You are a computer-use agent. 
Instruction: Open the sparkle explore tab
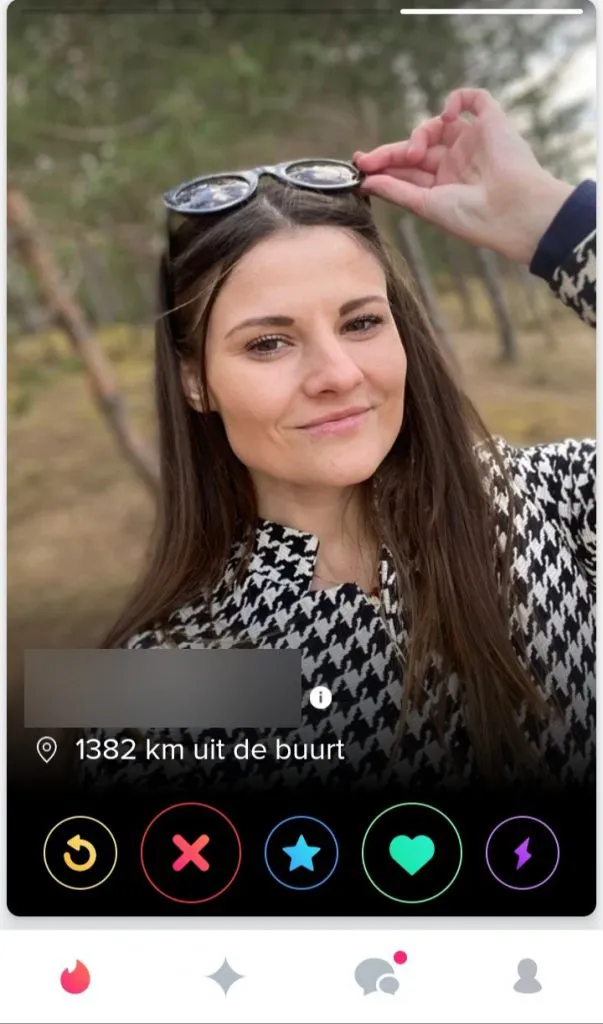[225, 976]
